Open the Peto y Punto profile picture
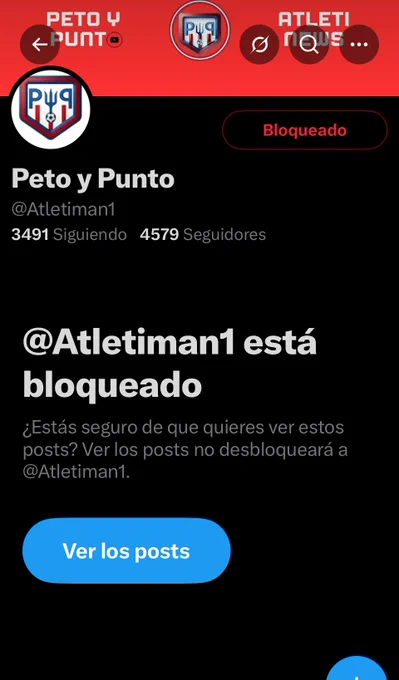This screenshot has width=399, height=680. click(51, 108)
